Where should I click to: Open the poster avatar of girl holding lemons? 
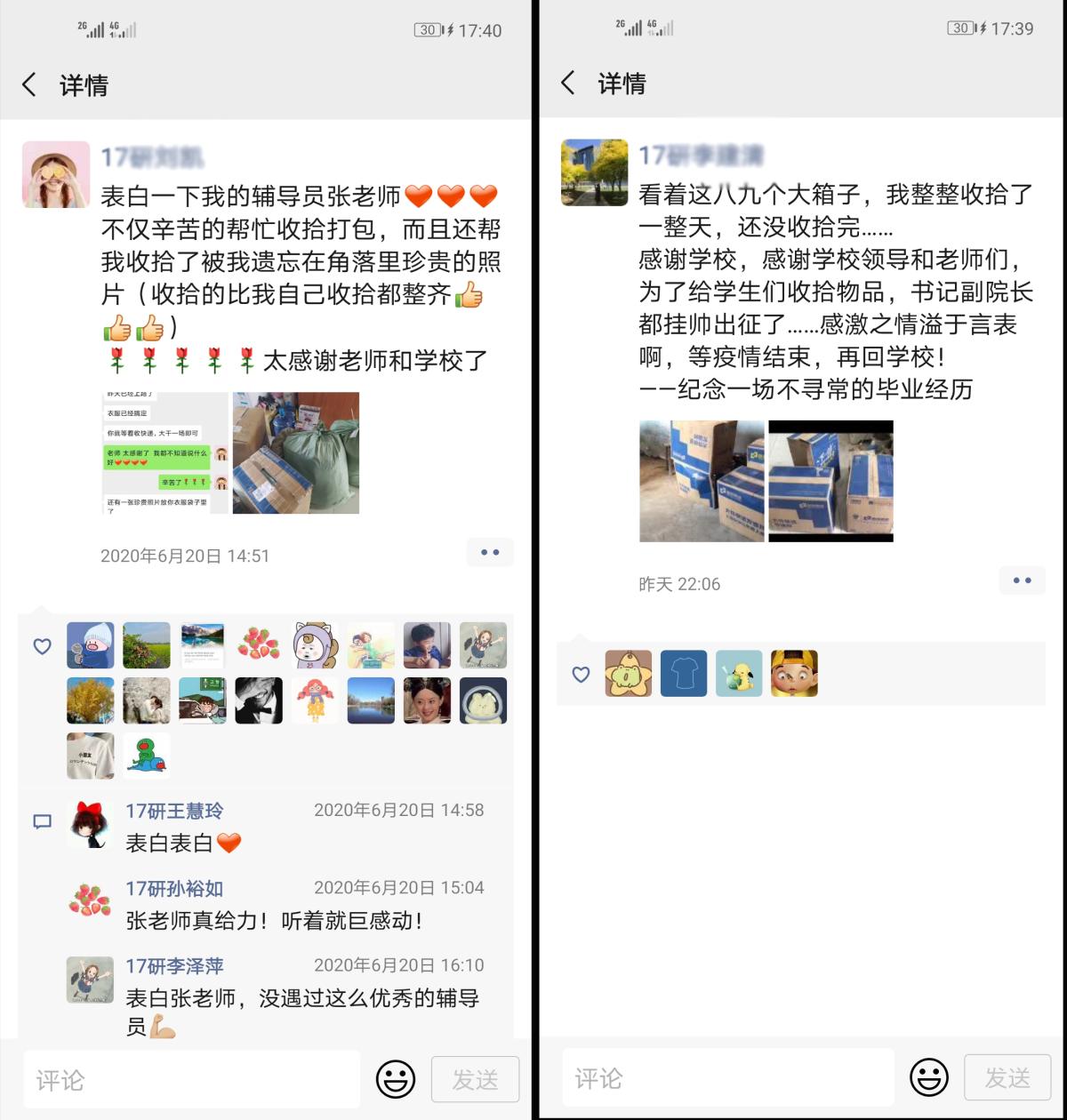pos(56,174)
